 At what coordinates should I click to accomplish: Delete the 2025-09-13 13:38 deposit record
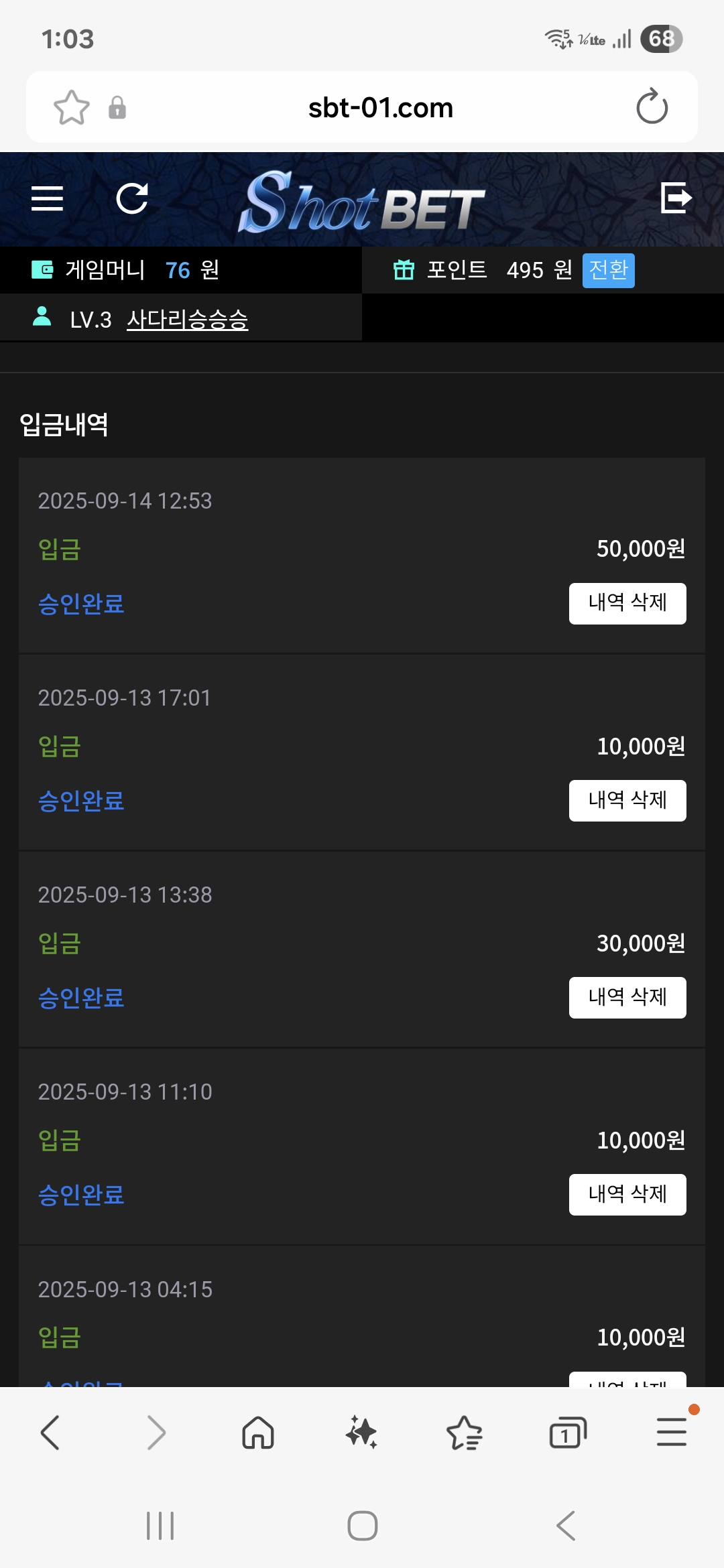(x=627, y=997)
